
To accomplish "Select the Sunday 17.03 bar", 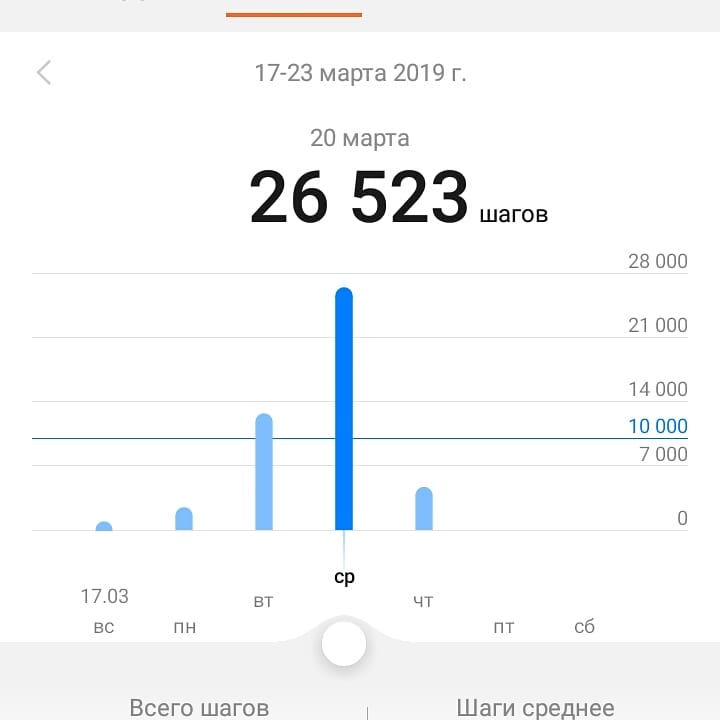I will (104, 526).
